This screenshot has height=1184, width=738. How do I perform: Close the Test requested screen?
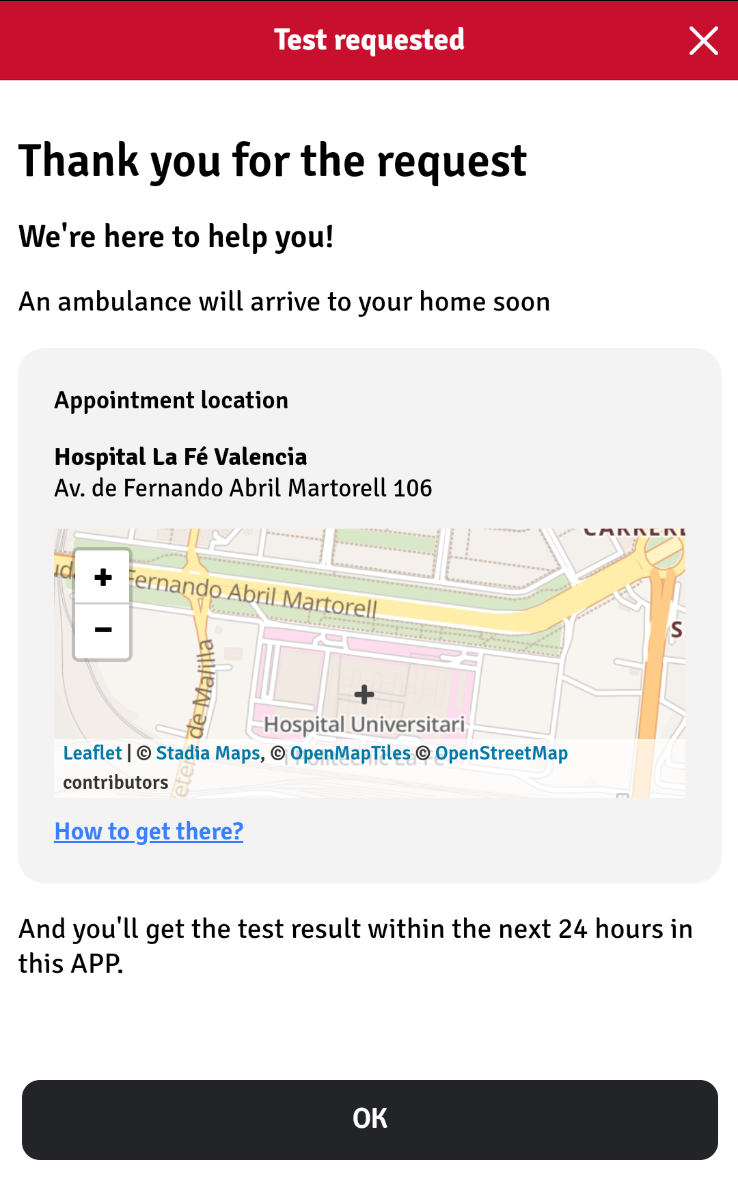(703, 41)
